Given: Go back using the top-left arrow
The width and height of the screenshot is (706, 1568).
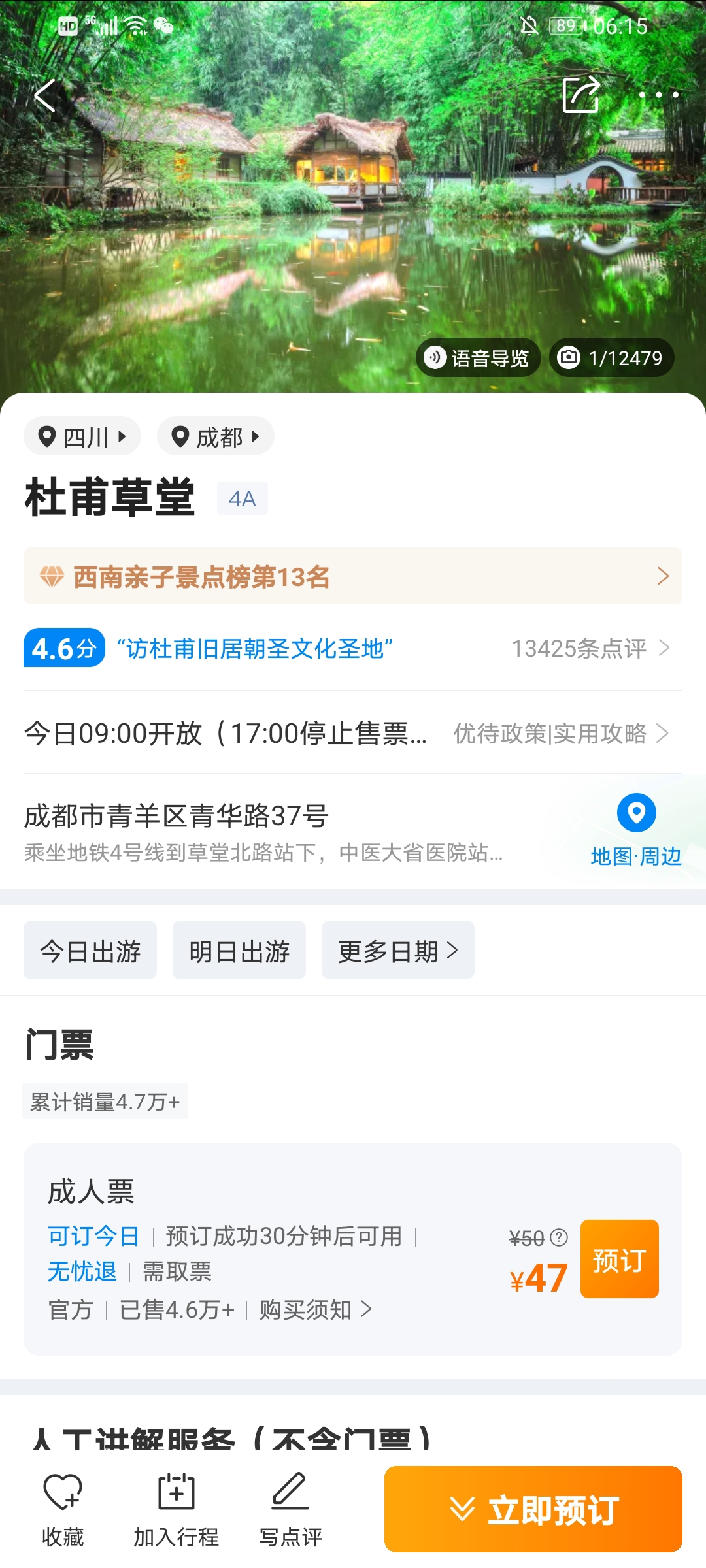Looking at the screenshot, I should [x=44, y=96].
